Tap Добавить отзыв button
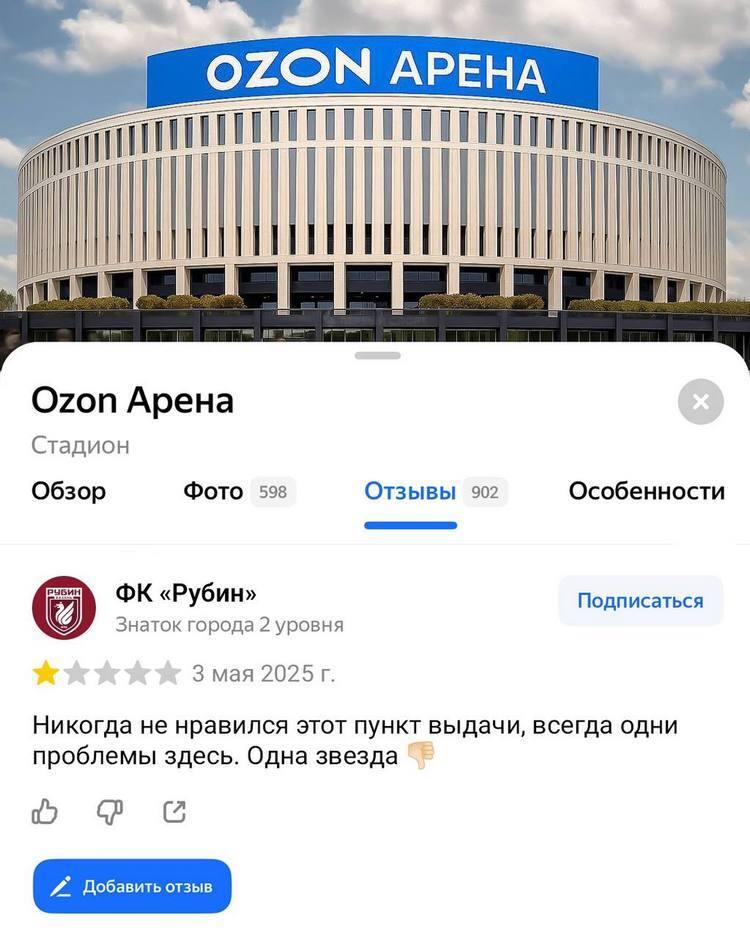This screenshot has height=938, width=750. point(132,886)
